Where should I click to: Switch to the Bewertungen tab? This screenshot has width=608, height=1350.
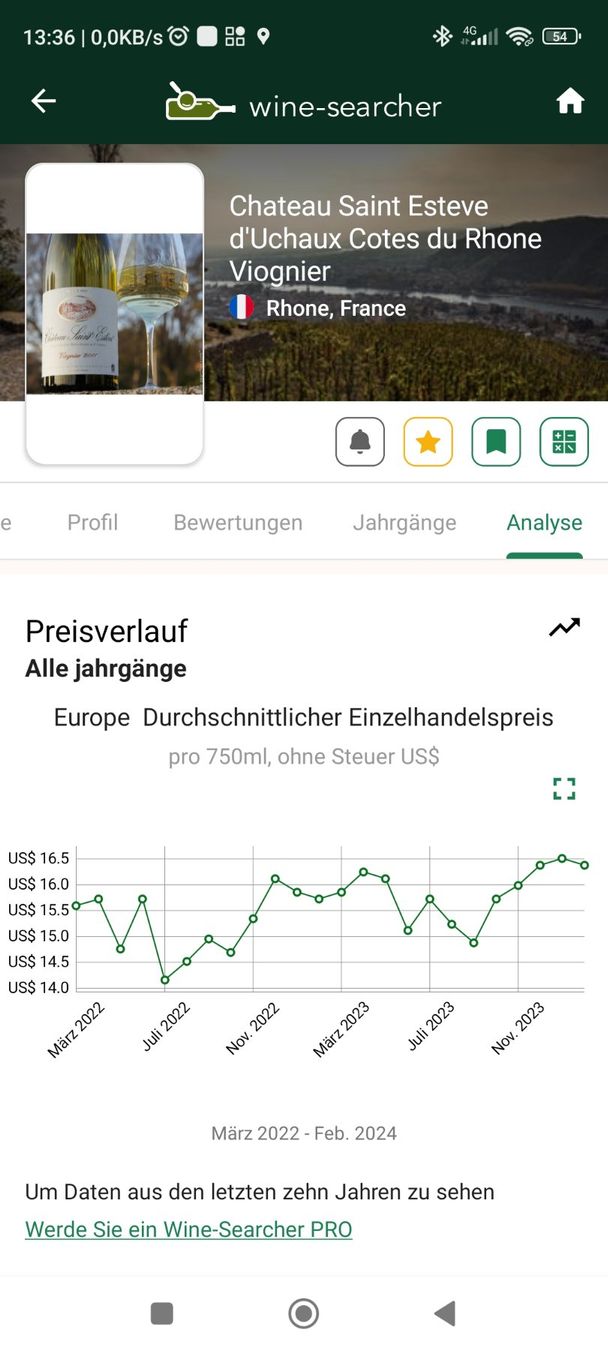(x=238, y=522)
